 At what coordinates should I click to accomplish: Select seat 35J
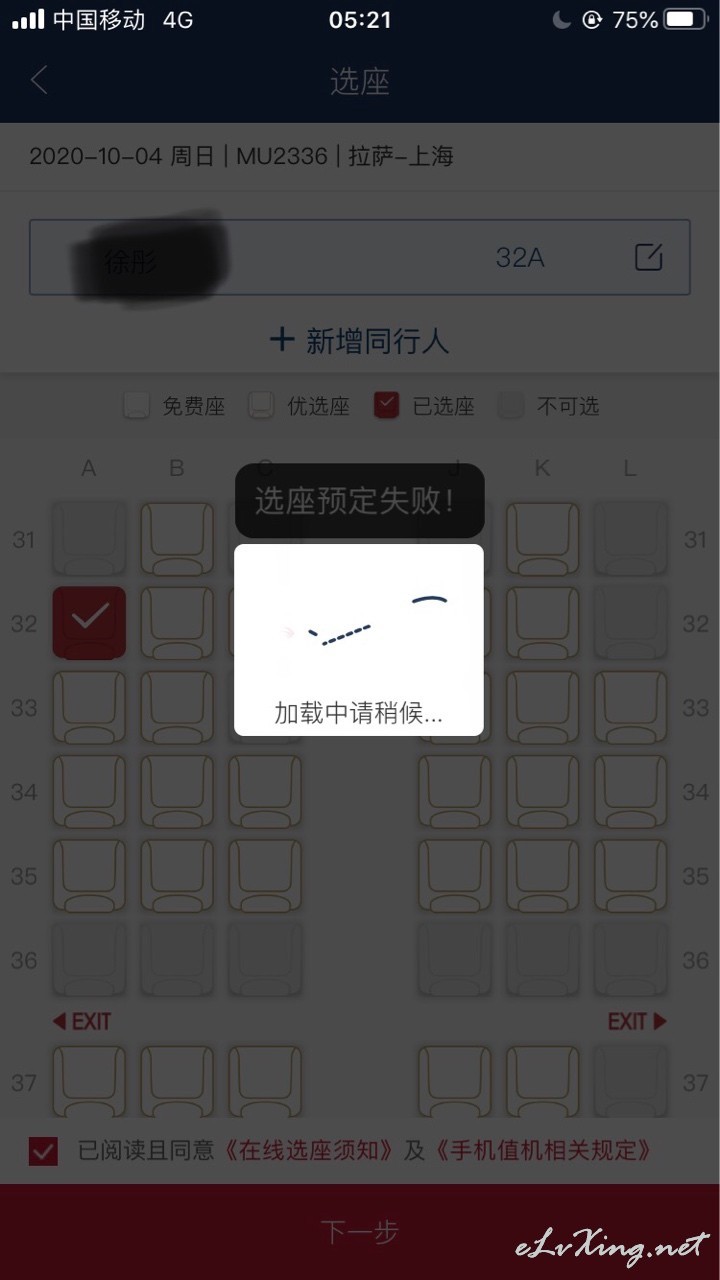[x=455, y=875]
